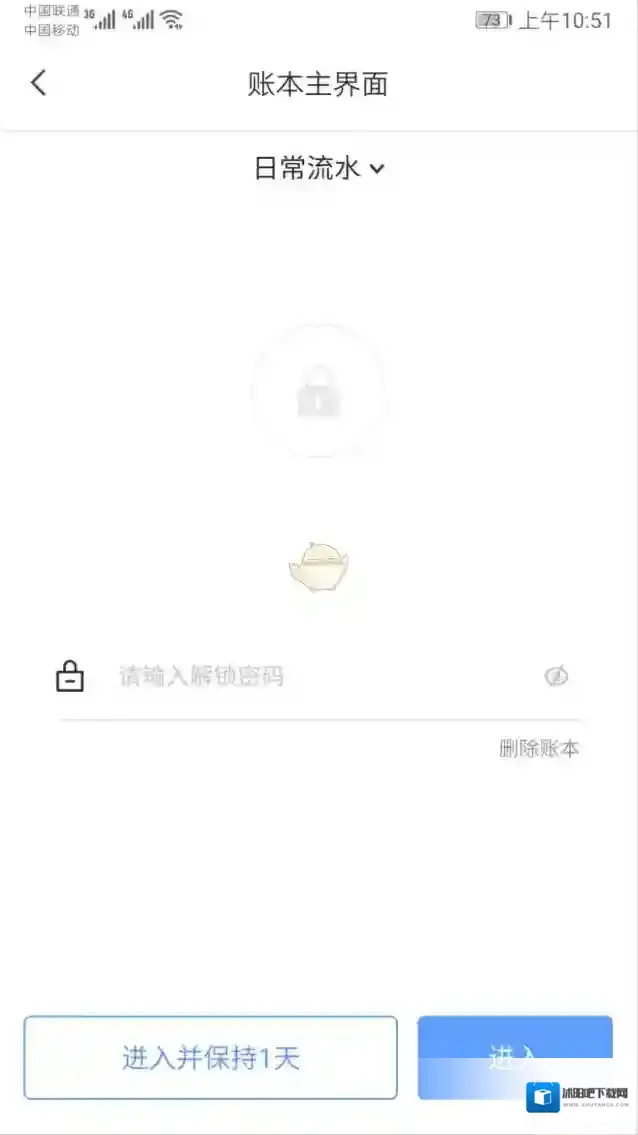Choose 进入并保持1天 button
This screenshot has height=1135, width=638.
(x=211, y=1057)
